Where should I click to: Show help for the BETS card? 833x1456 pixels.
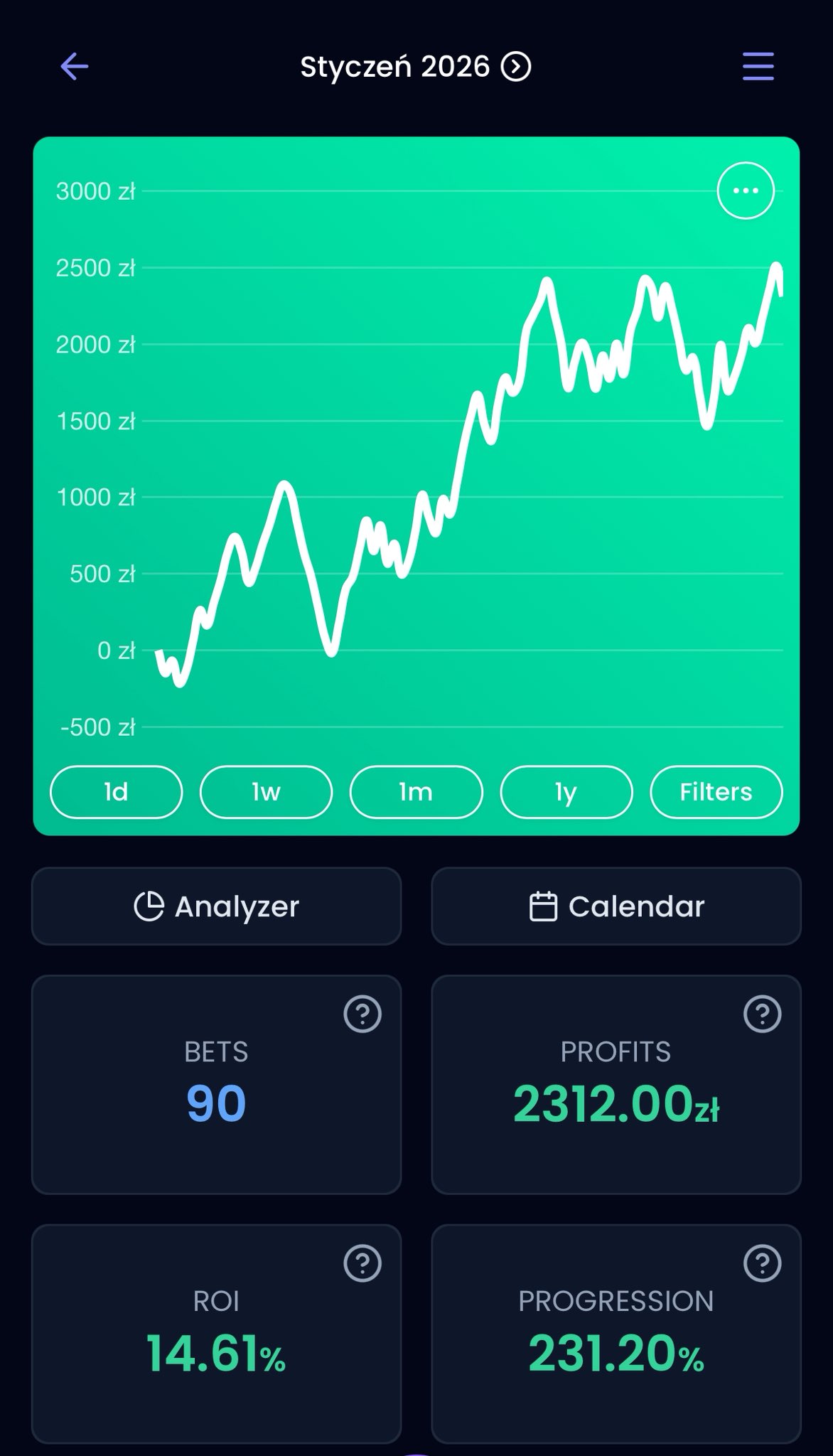click(x=362, y=1014)
